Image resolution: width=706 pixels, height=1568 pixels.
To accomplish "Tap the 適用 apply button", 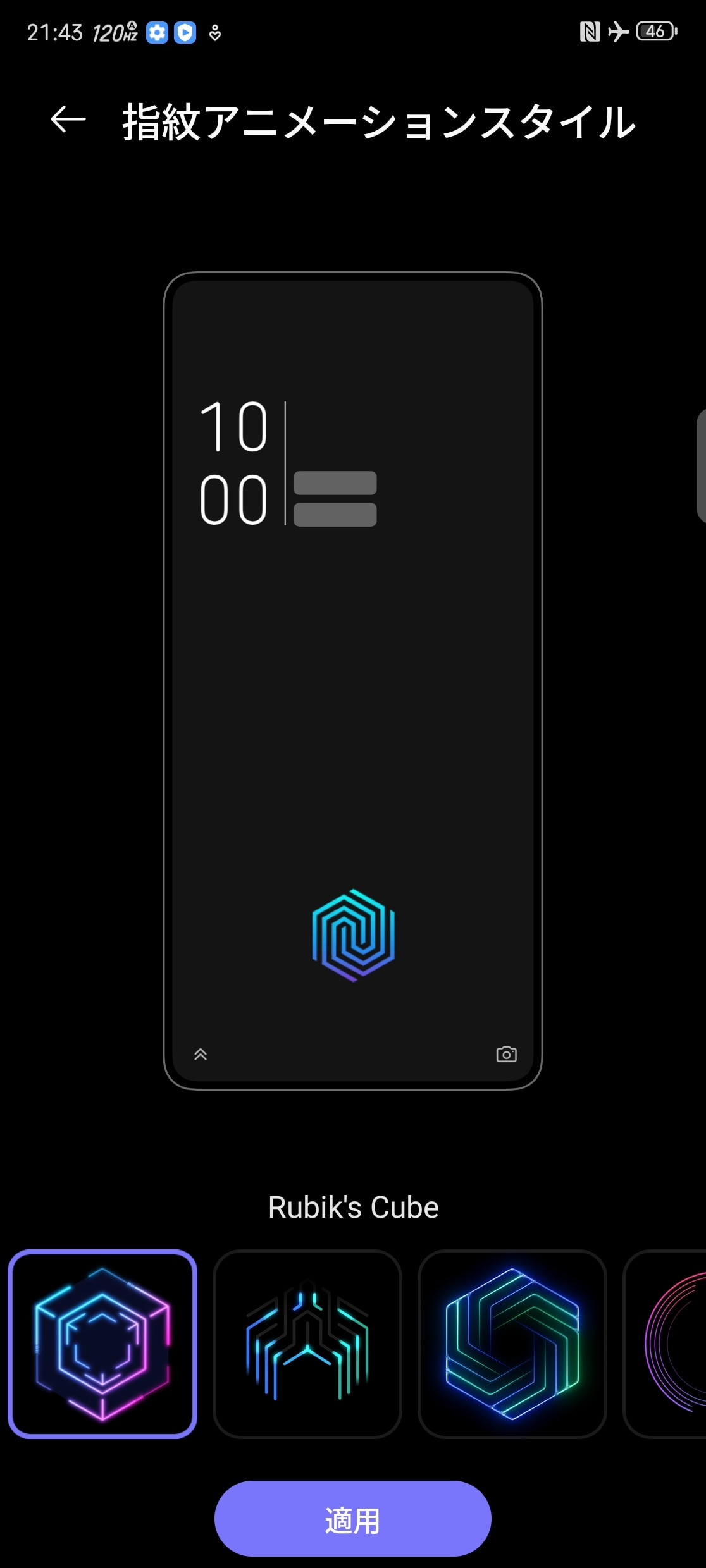I will pos(352,1519).
